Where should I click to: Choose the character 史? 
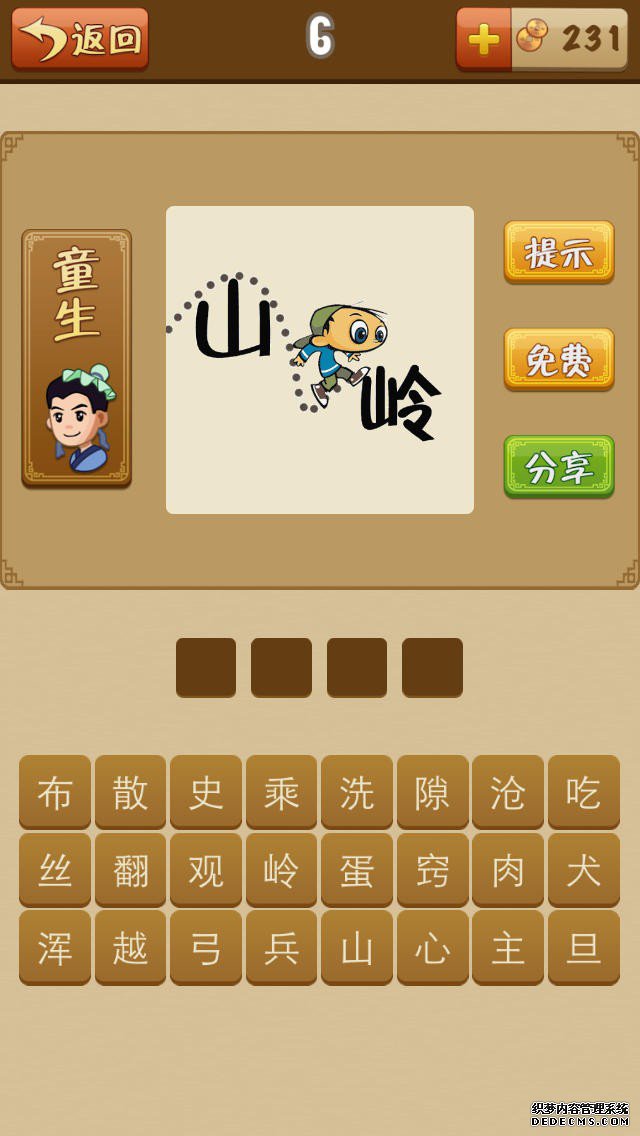pos(206,792)
